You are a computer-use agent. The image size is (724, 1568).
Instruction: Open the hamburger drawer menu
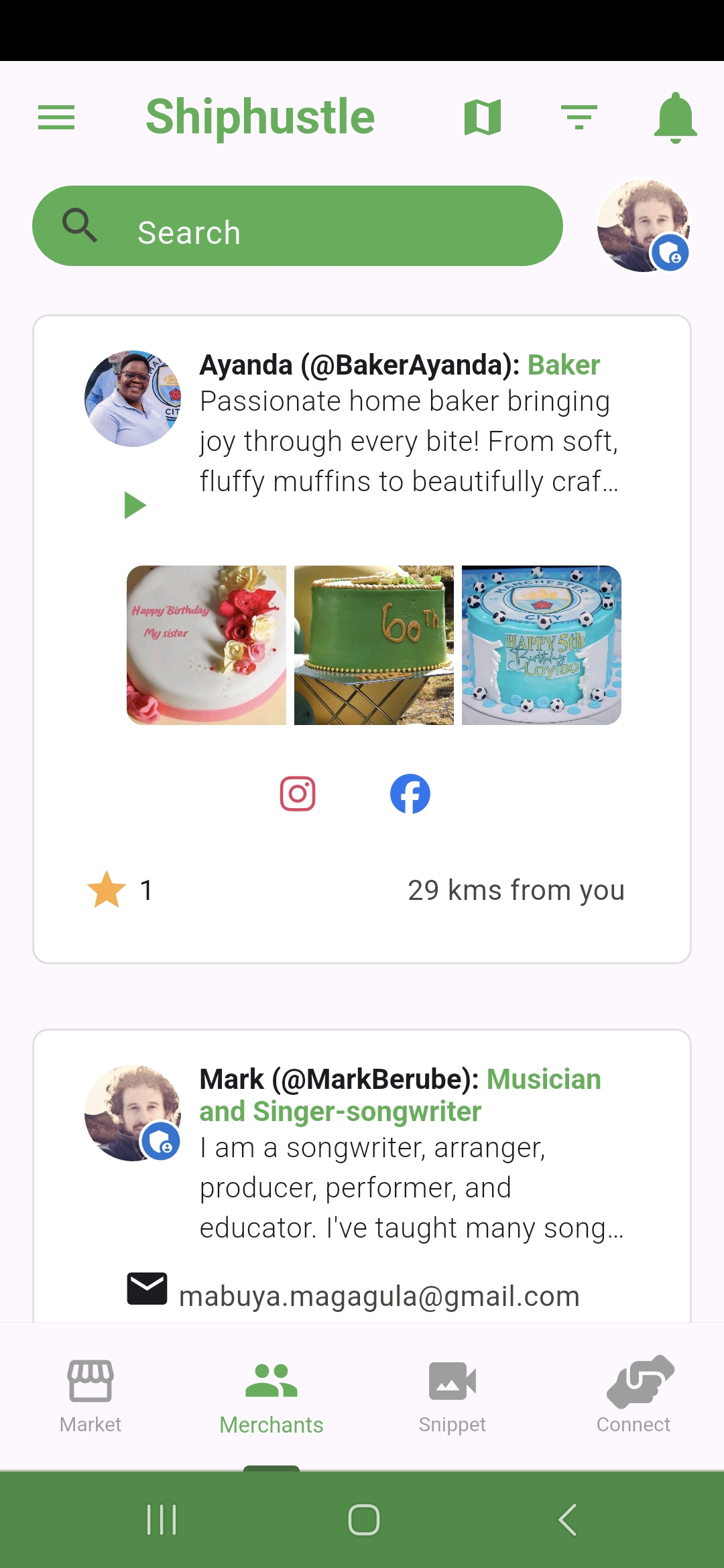point(56,118)
